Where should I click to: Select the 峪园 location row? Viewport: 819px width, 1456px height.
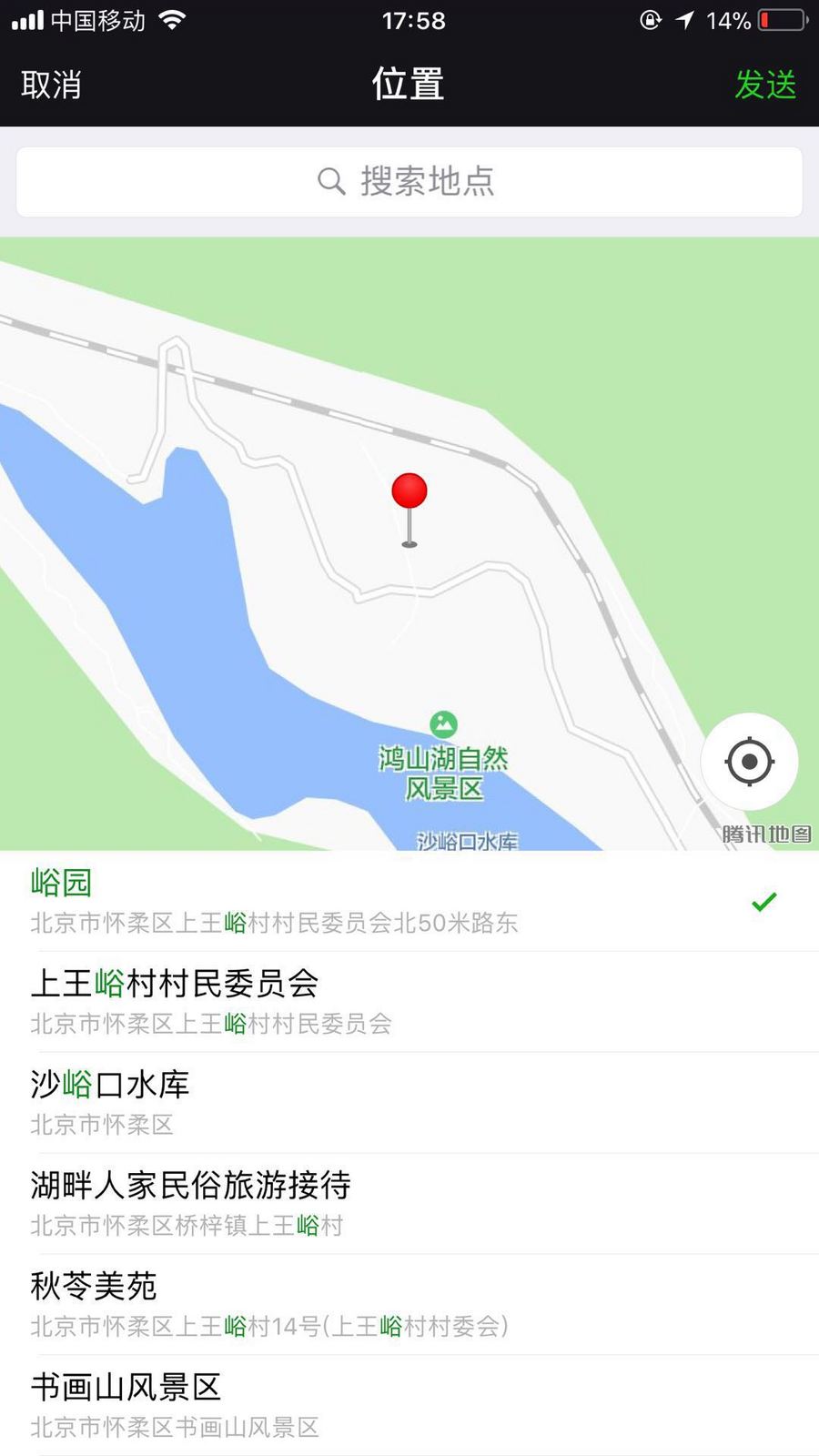[x=409, y=901]
